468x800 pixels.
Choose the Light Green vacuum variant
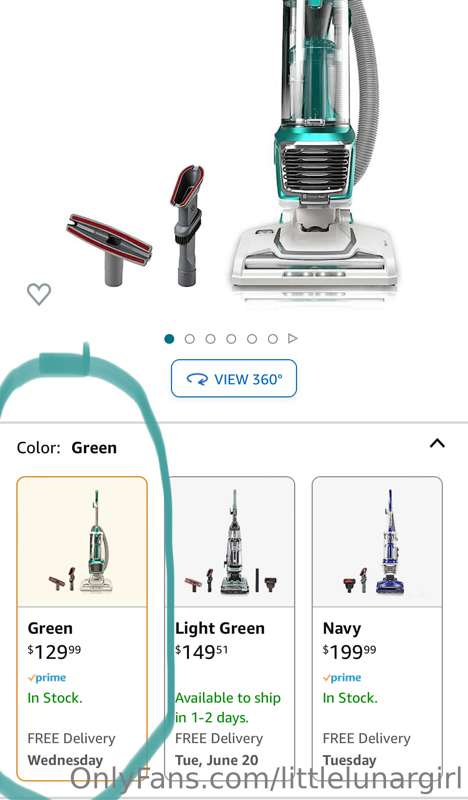click(229, 629)
